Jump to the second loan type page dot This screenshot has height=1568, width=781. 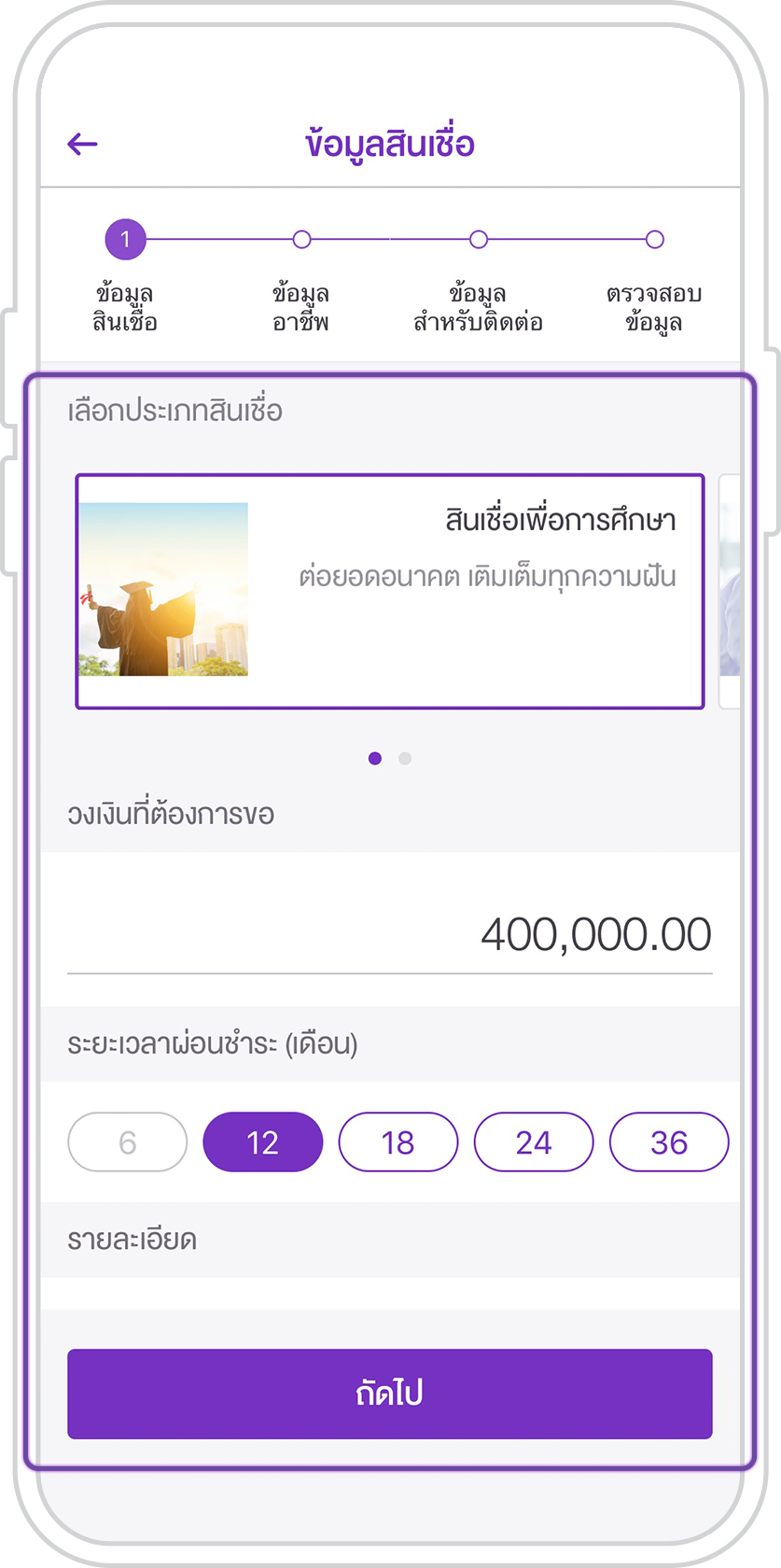pyautogui.click(x=405, y=759)
